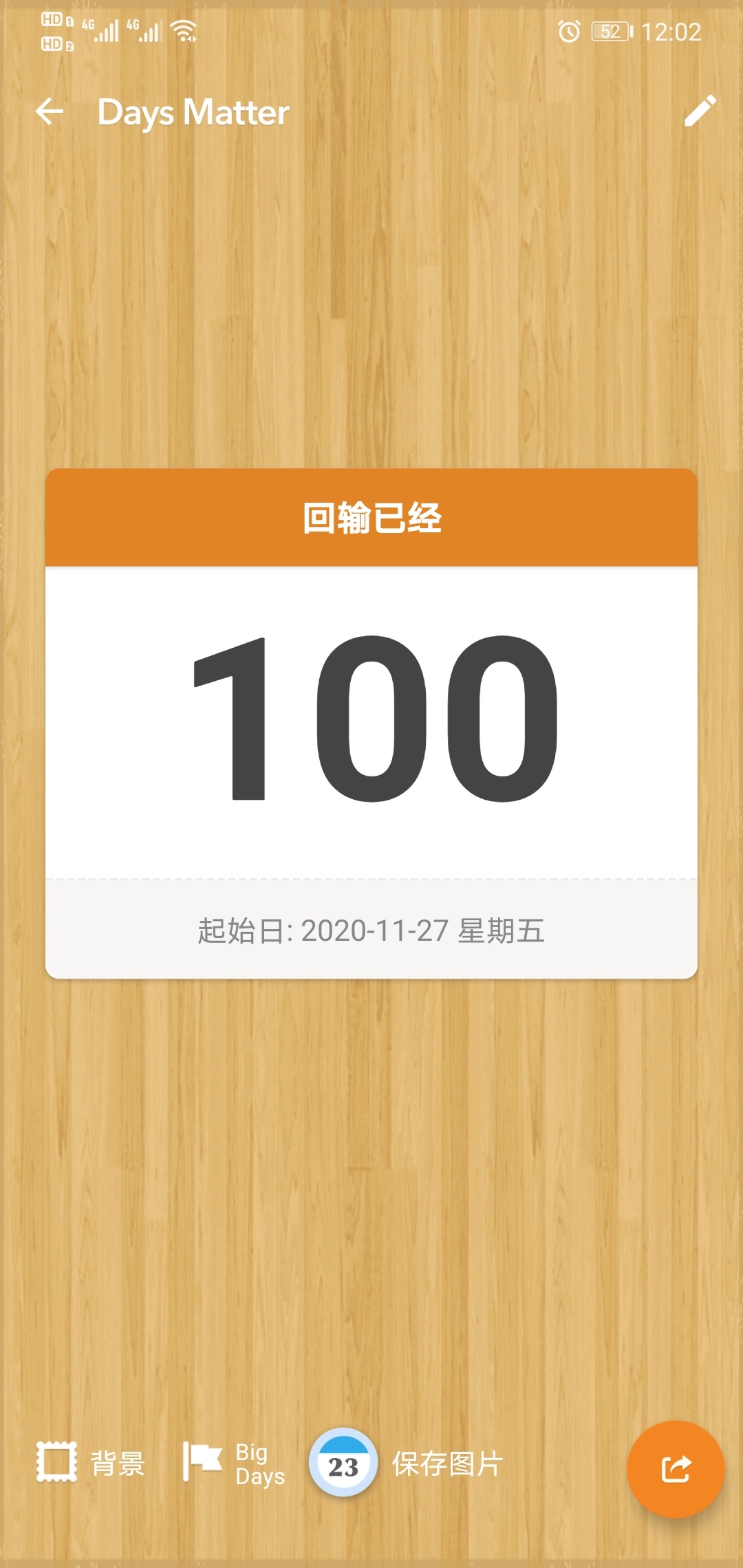Tap the 回输已经 100 days card
743x1568 pixels.
pyautogui.click(x=371, y=722)
